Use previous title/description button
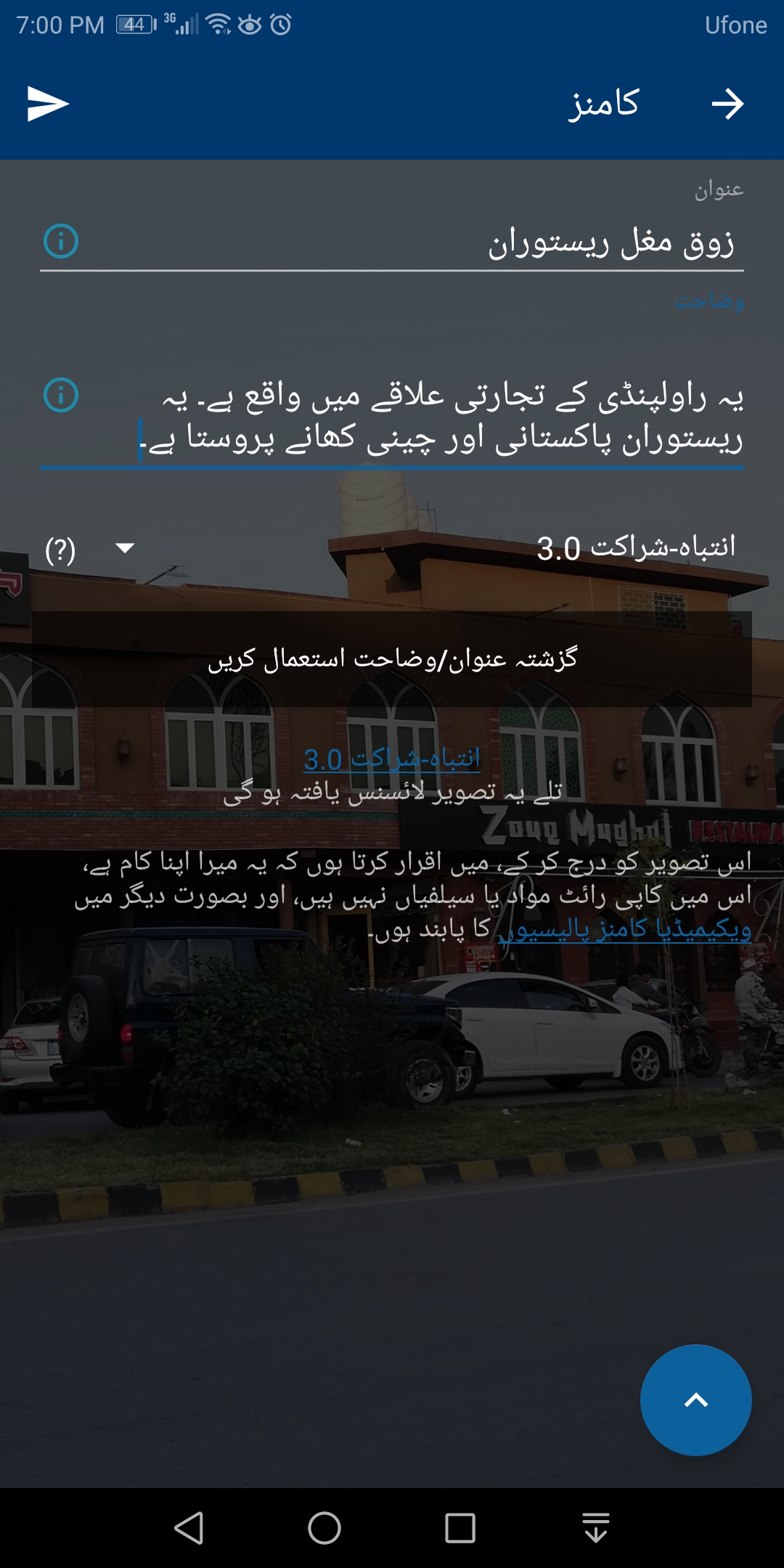This screenshot has width=784, height=1568. tap(392, 659)
